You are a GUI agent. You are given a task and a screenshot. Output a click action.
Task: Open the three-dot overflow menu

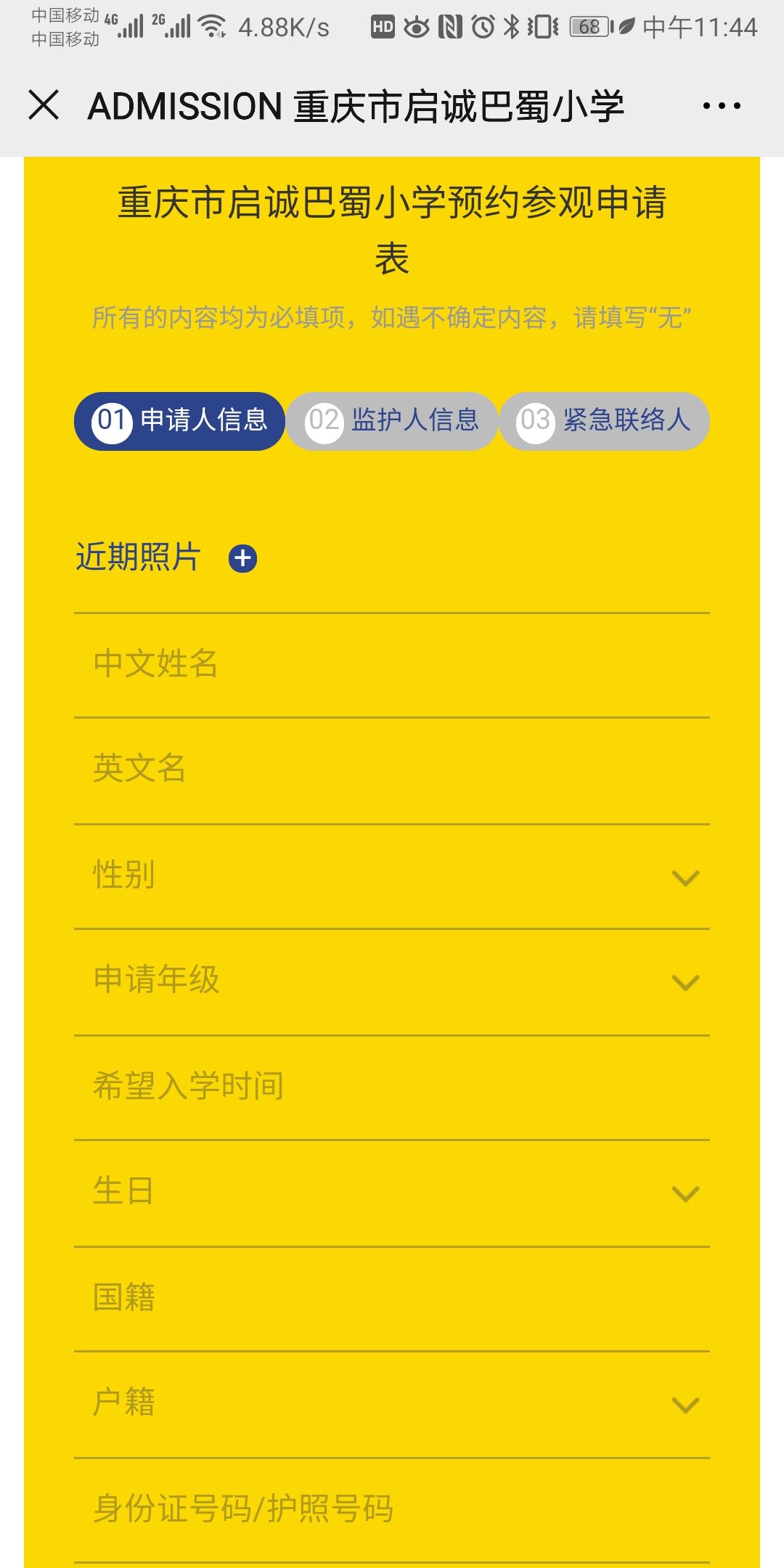pos(722,106)
